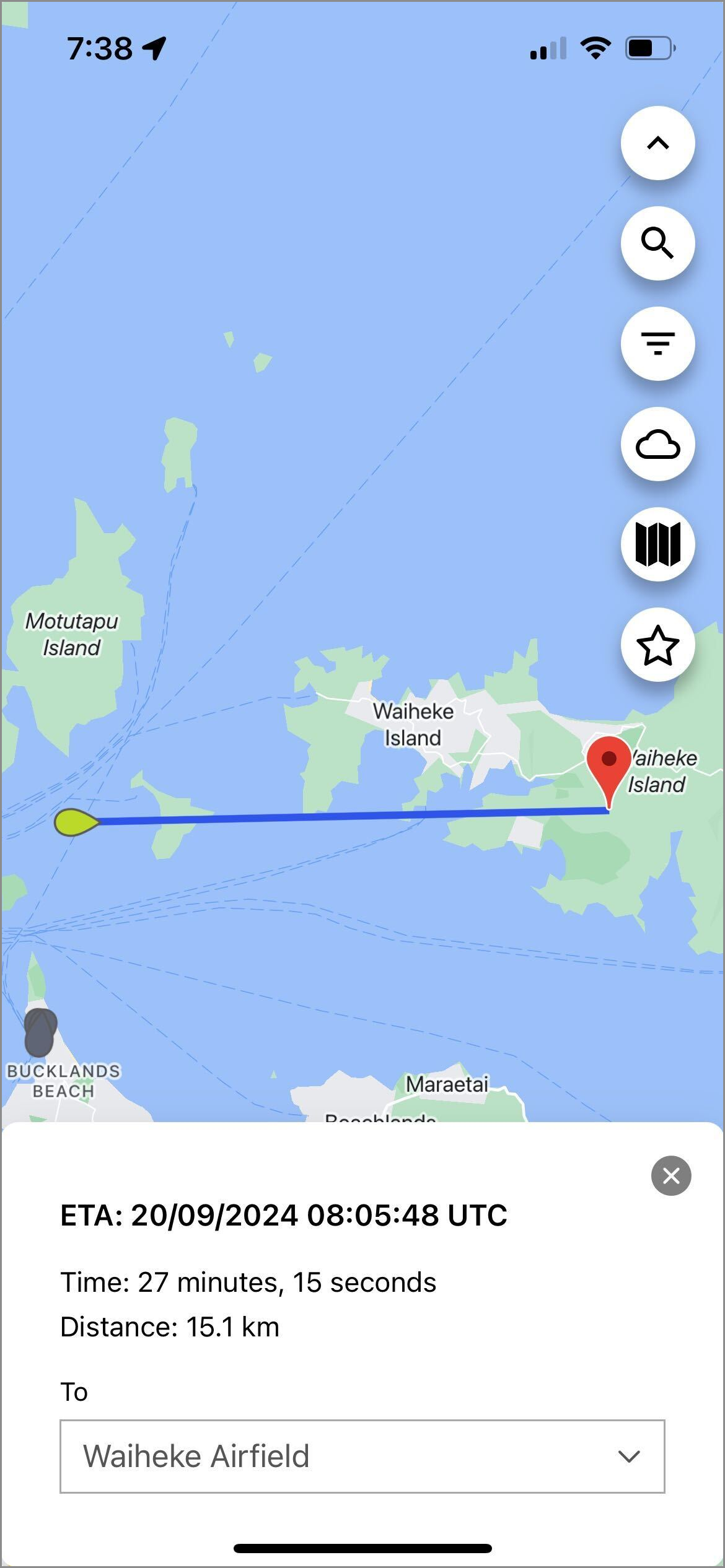
Task: Open favourites star button
Action: coord(657,645)
